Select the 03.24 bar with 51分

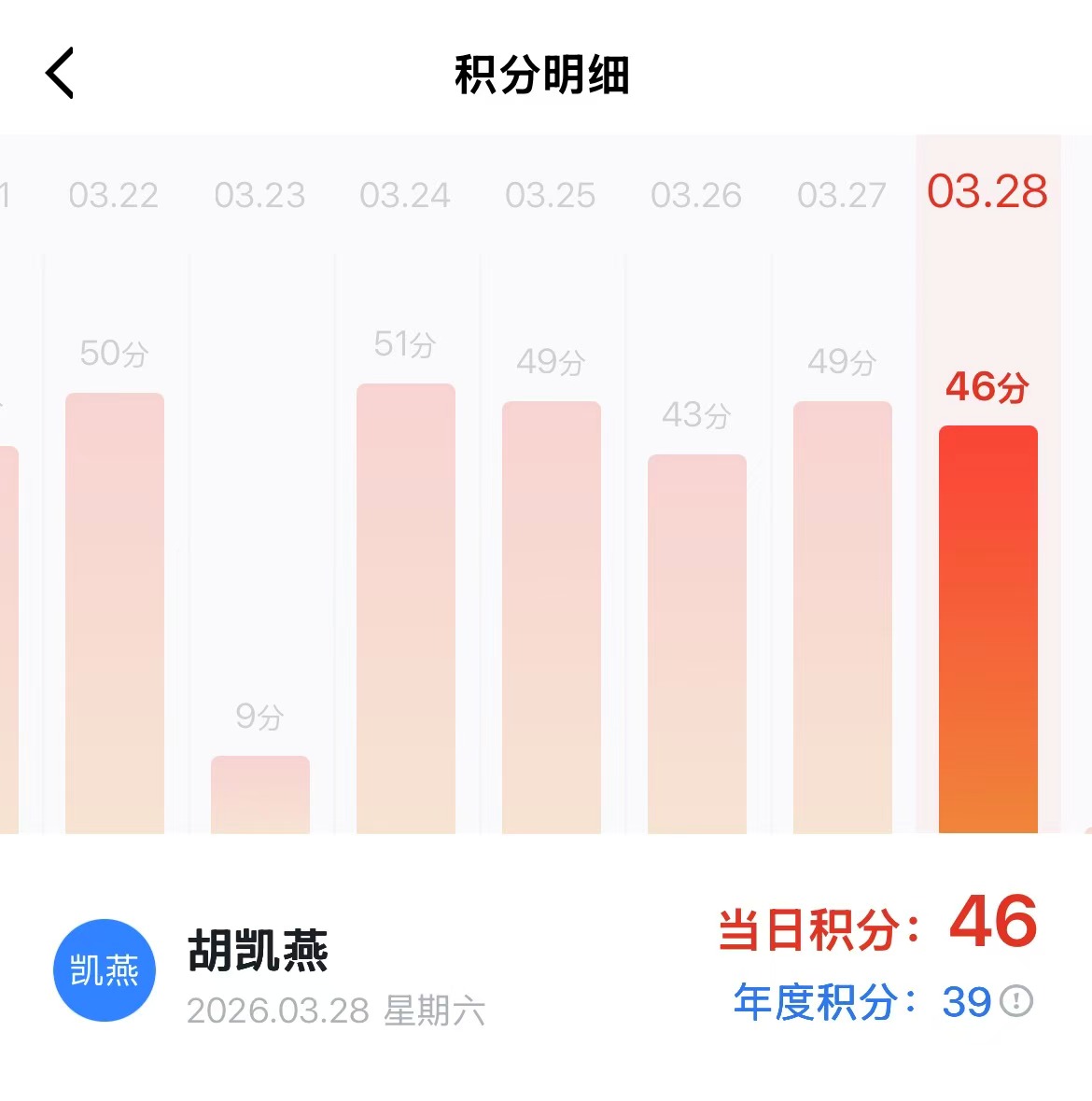coord(406,607)
